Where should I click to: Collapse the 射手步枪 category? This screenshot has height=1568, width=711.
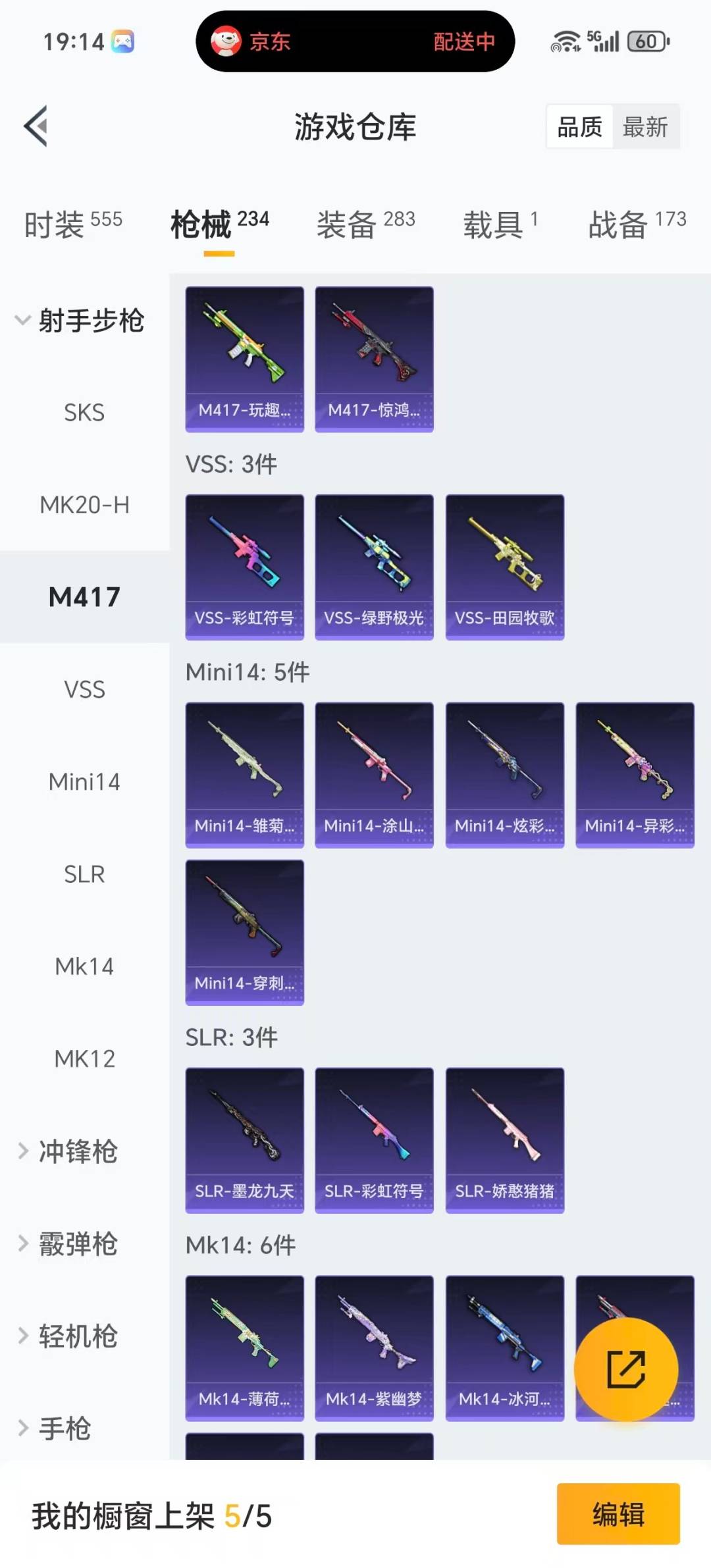coord(79,321)
